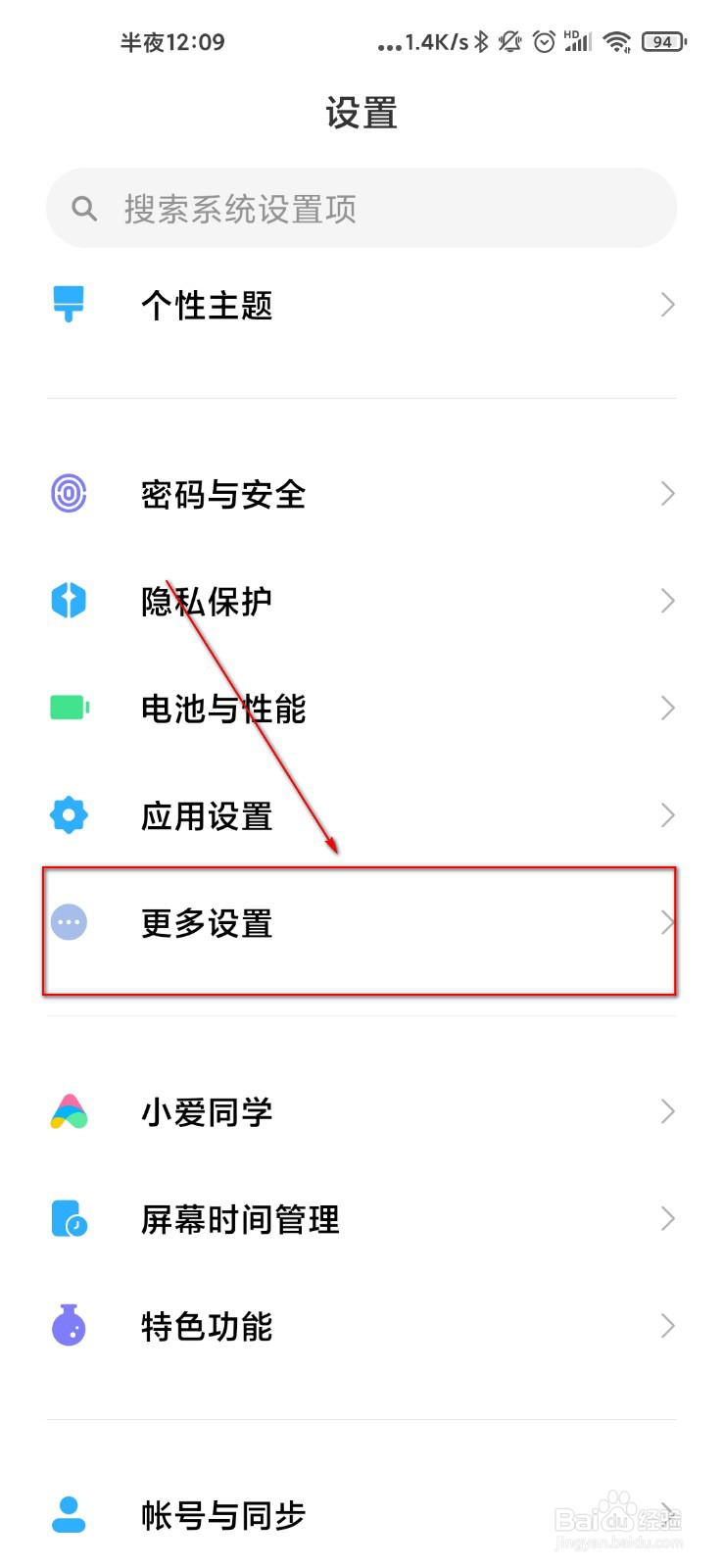This screenshot has height=1568, width=723.
Task: Tap the ellipsis icon beside 更多设置
Action: click(68, 922)
